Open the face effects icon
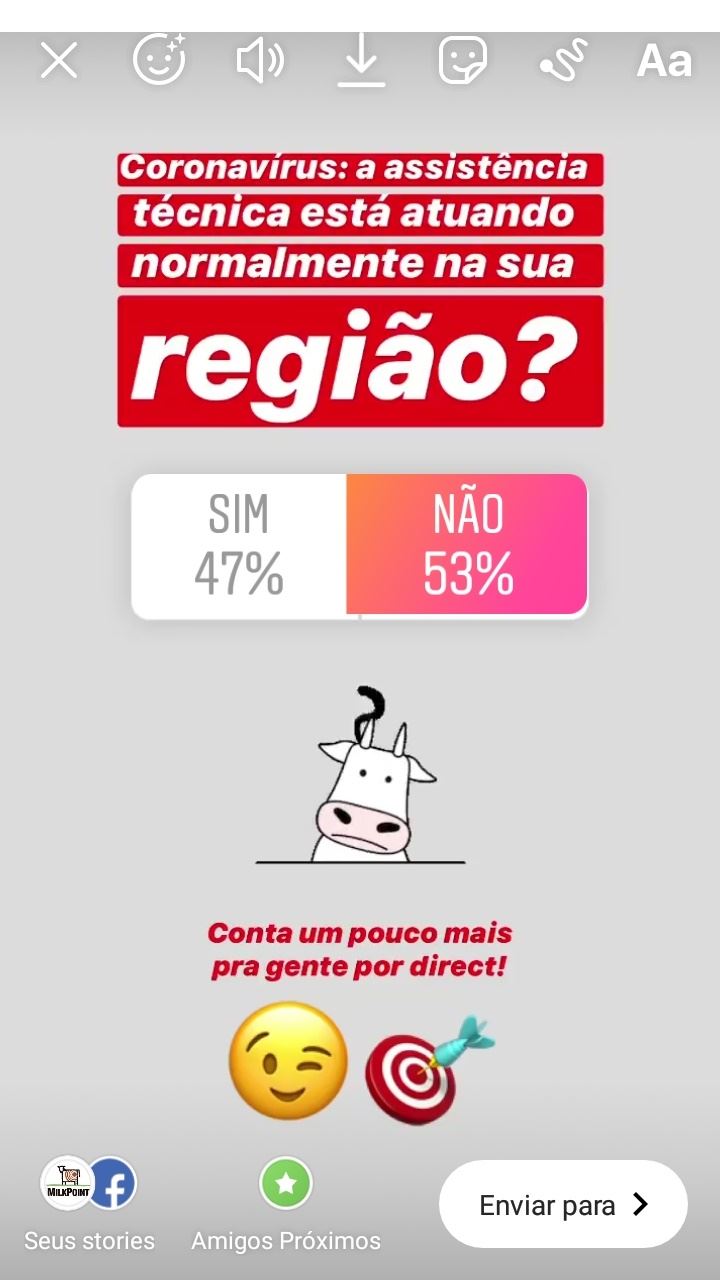 click(159, 60)
